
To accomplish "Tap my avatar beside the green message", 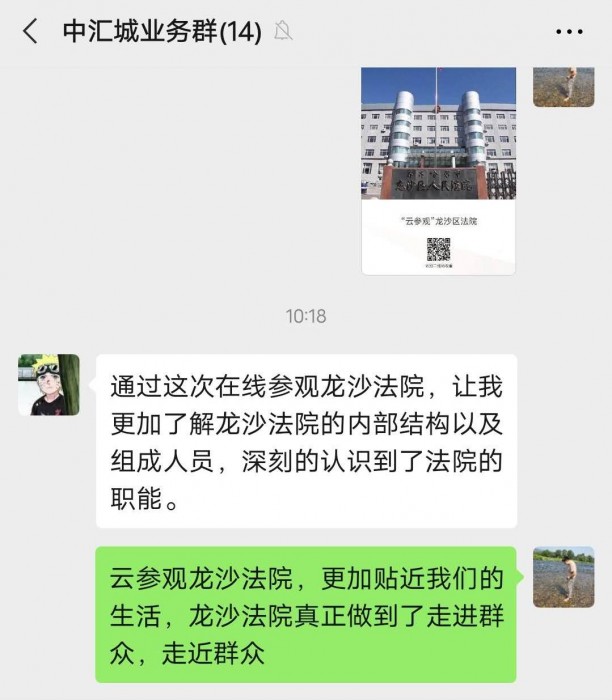I will [563, 577].
